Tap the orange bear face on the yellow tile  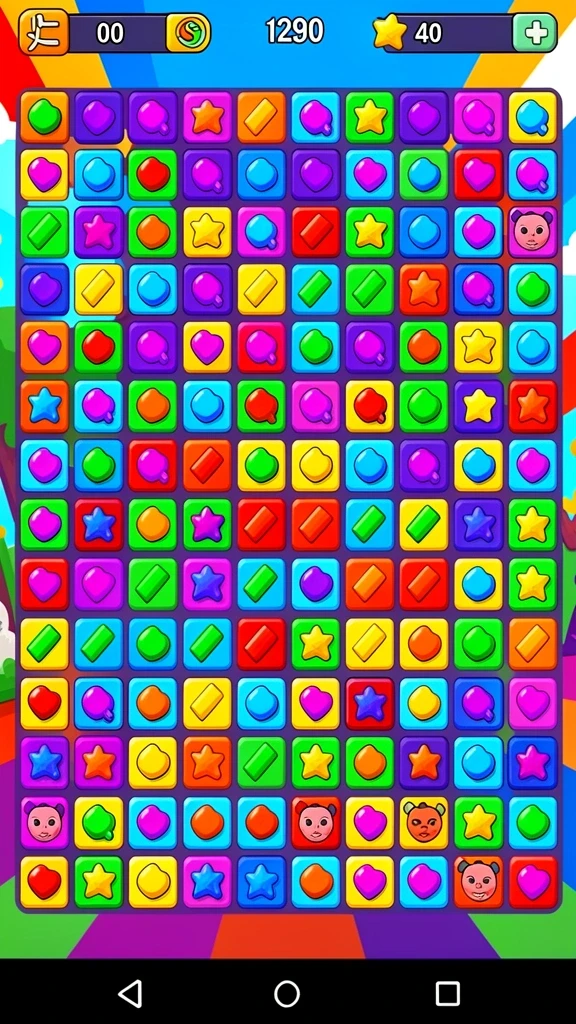[x=424, y=822]
